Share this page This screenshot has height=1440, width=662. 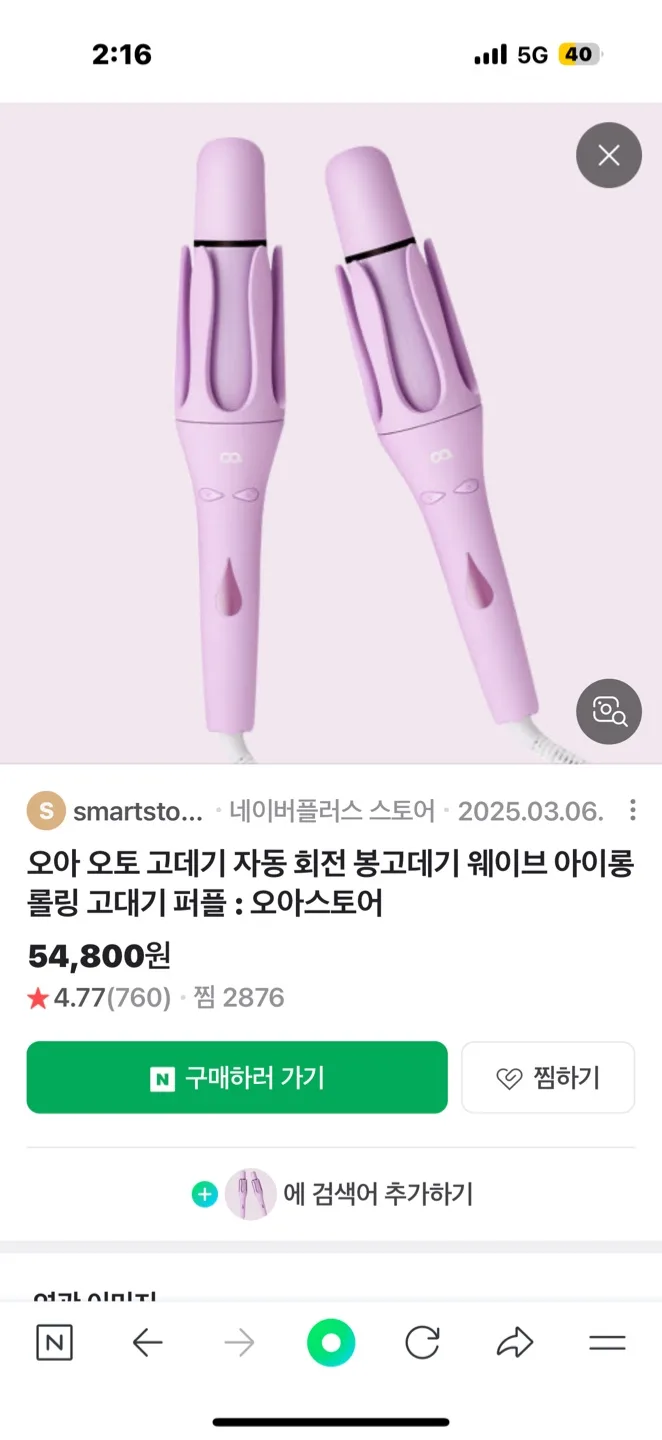(x=515, y=1343)
